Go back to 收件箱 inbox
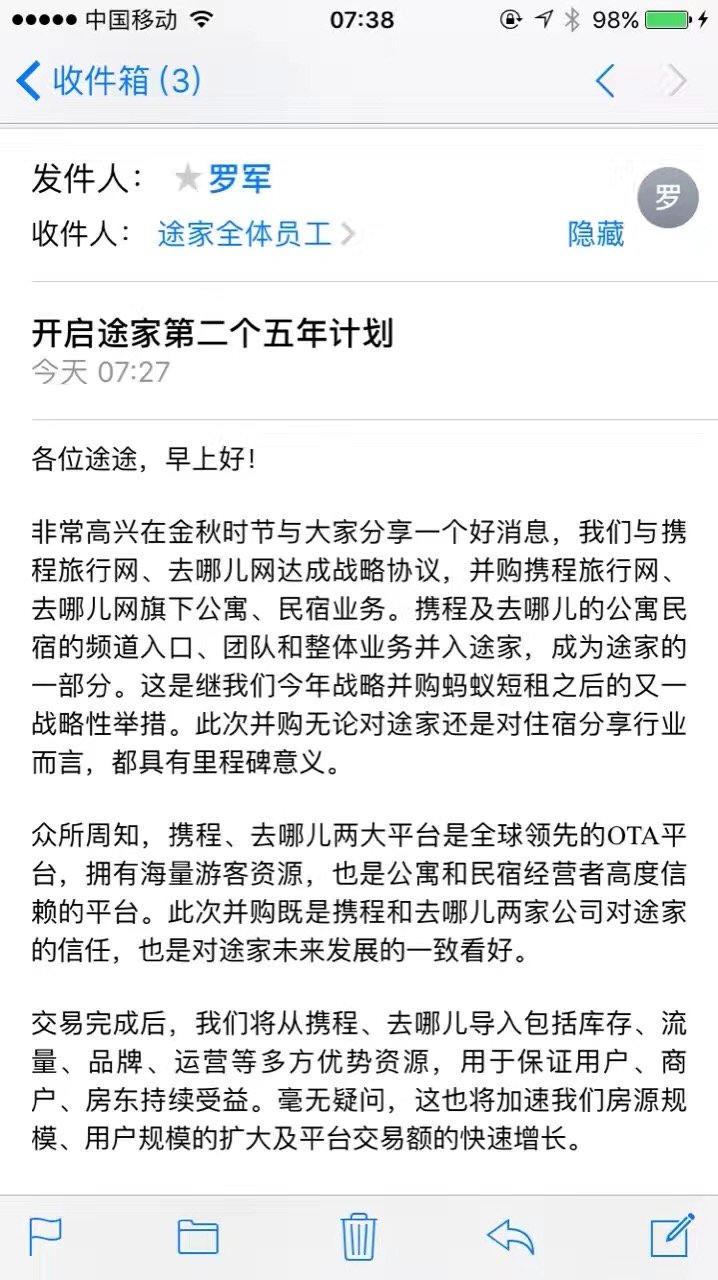The image size is (718, 1280). [108, 81]
